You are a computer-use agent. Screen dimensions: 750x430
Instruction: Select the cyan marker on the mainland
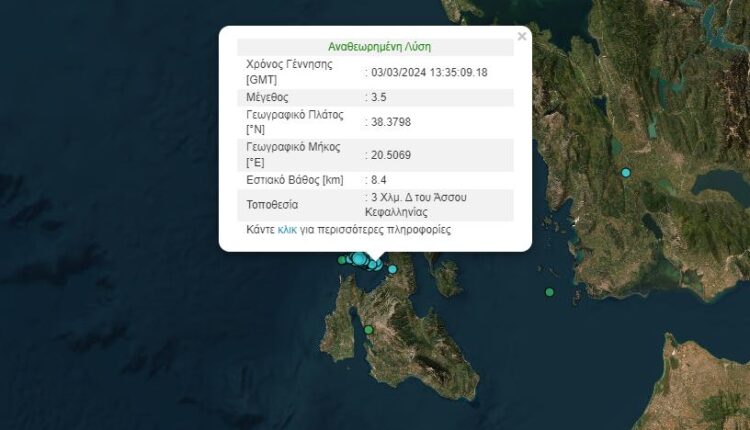click(626, 173)
